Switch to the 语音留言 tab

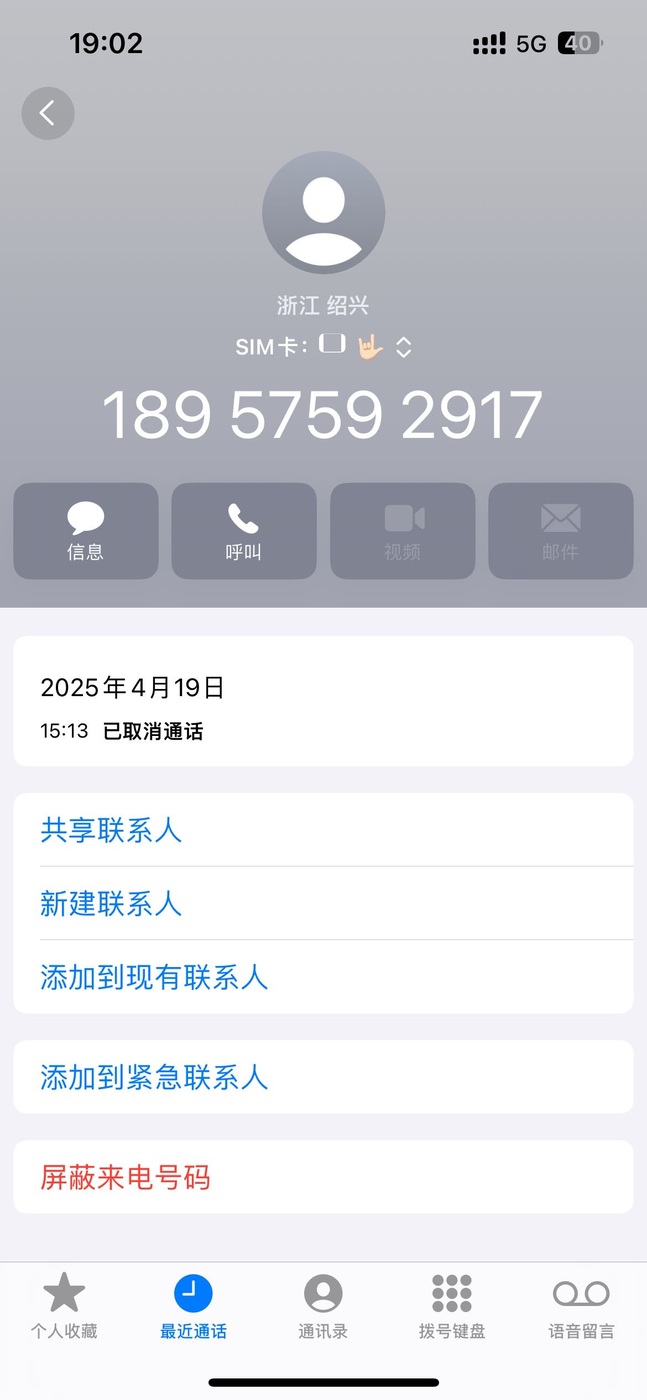point(582,1307)
